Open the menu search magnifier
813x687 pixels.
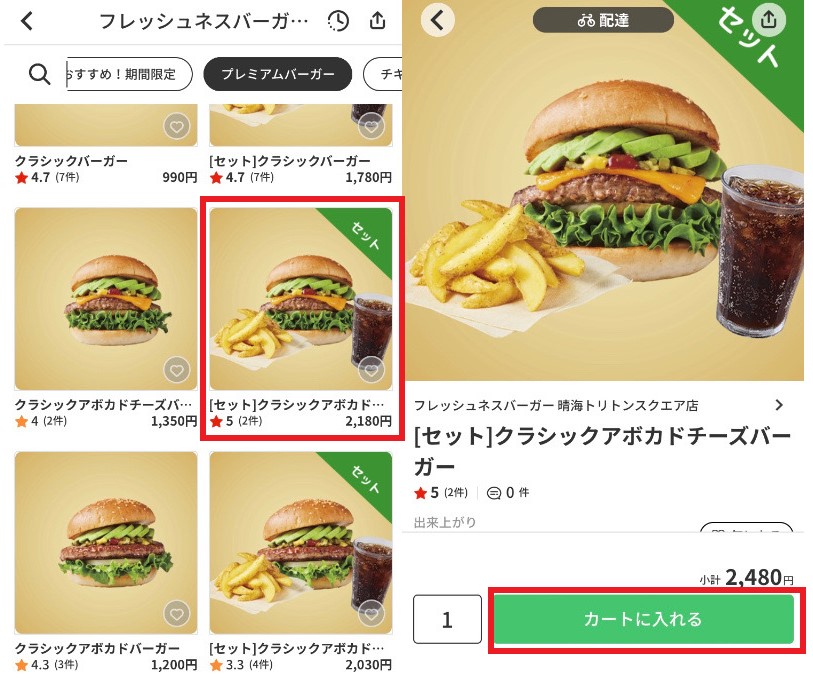point(38,74)
